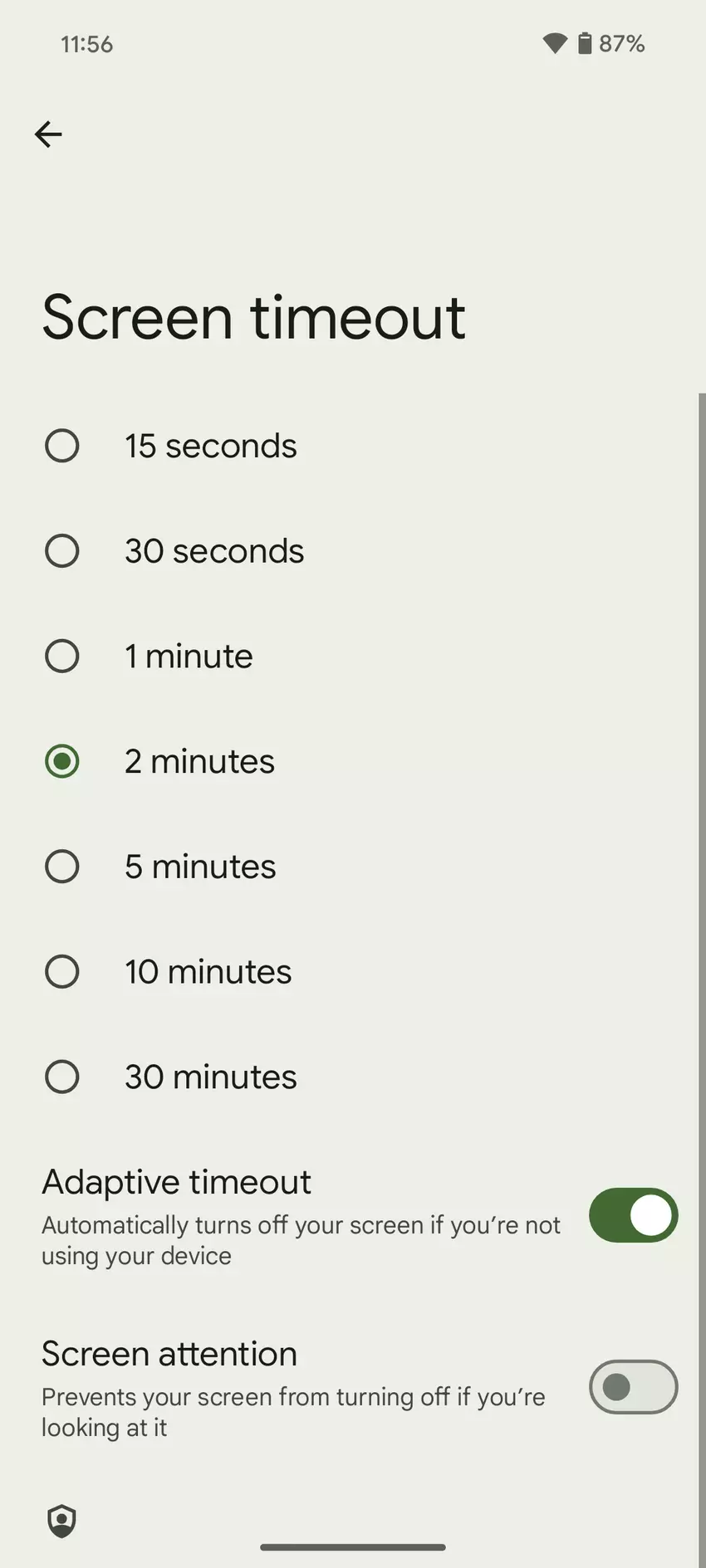Select the 10 minutes option
The height and width of the screenshot is (1568, 706).
pyautogui.click(x=62, y=972)
